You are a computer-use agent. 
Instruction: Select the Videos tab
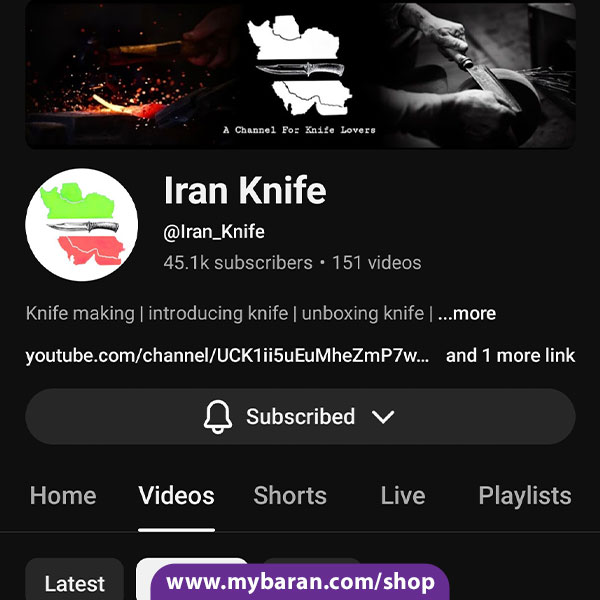click(x=177, y=496)
